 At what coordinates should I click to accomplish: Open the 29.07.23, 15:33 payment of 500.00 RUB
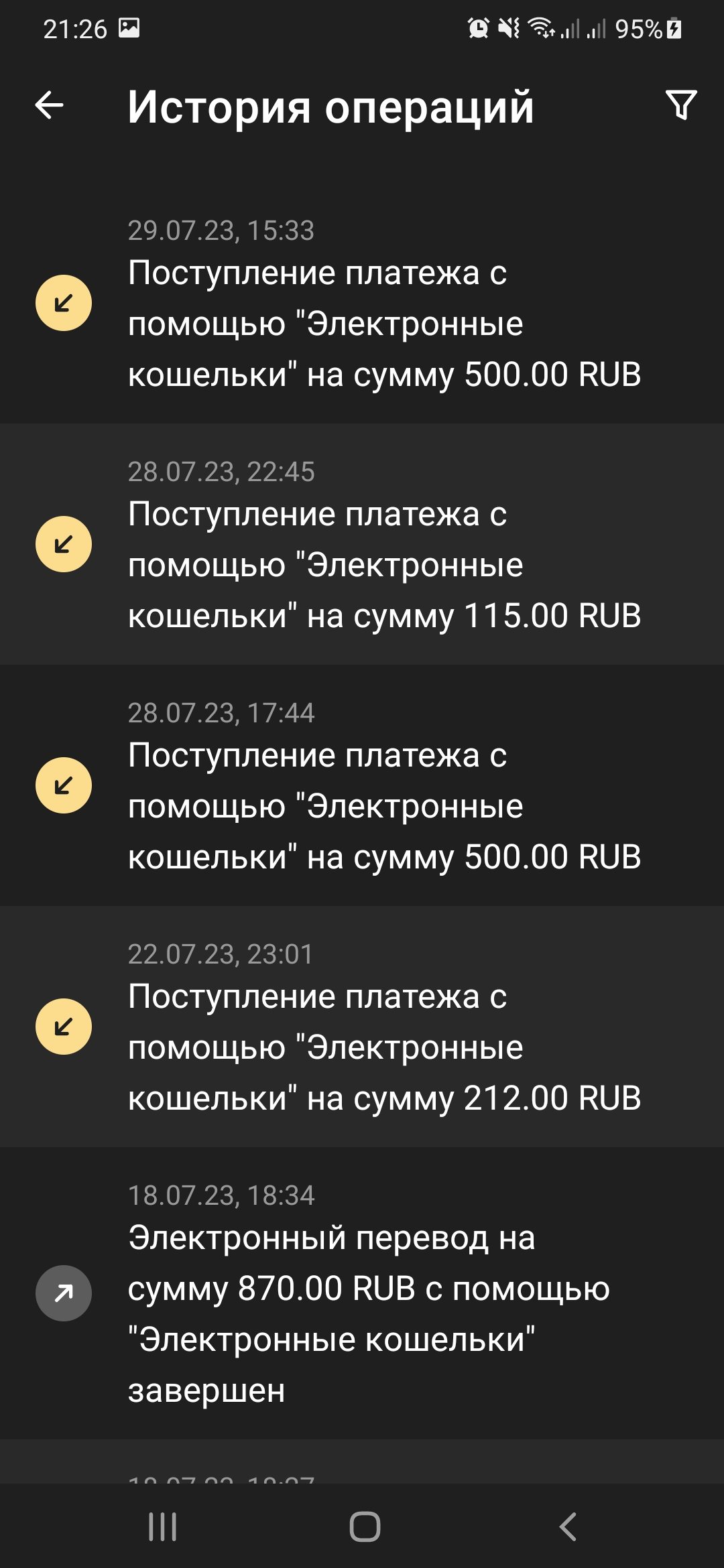pos(362,303)
